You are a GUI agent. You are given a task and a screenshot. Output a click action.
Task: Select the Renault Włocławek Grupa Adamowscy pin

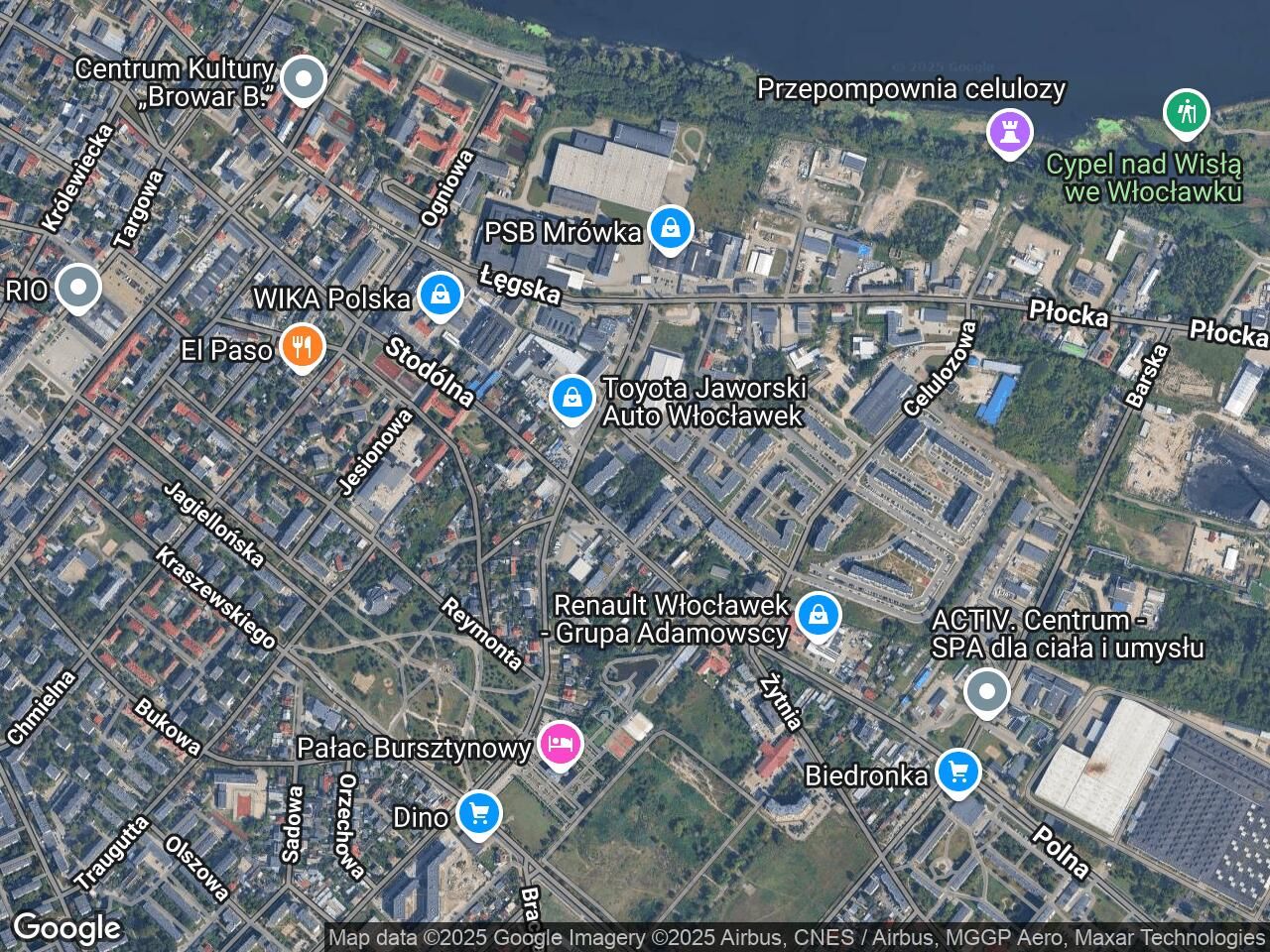pyautogui.click(x=818, y=615)
